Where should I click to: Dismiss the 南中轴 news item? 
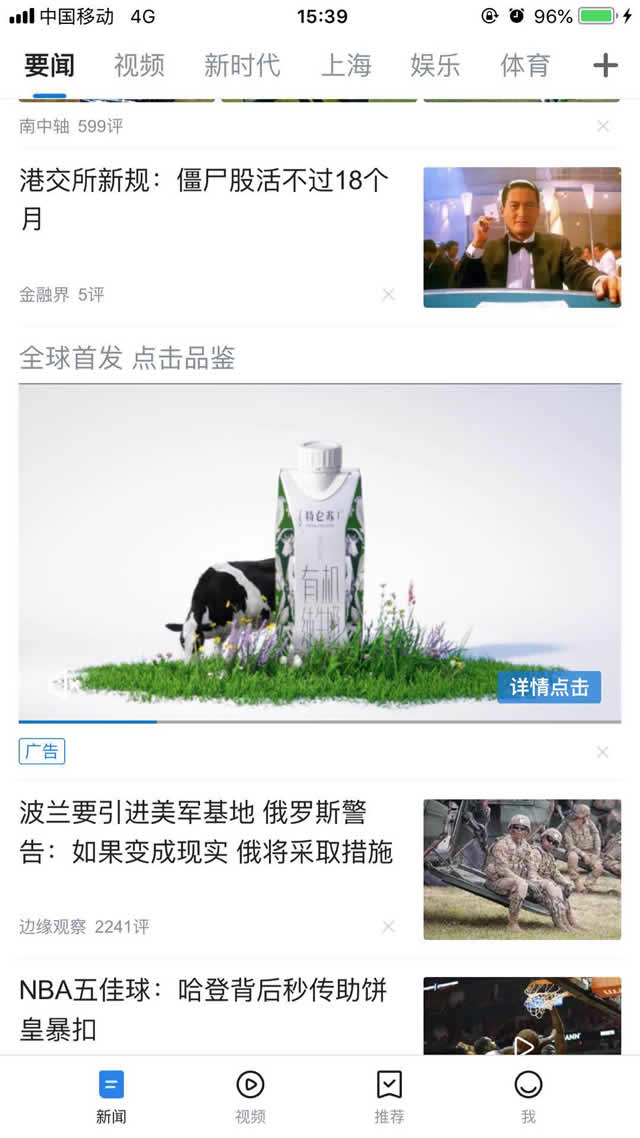point(602,126)
